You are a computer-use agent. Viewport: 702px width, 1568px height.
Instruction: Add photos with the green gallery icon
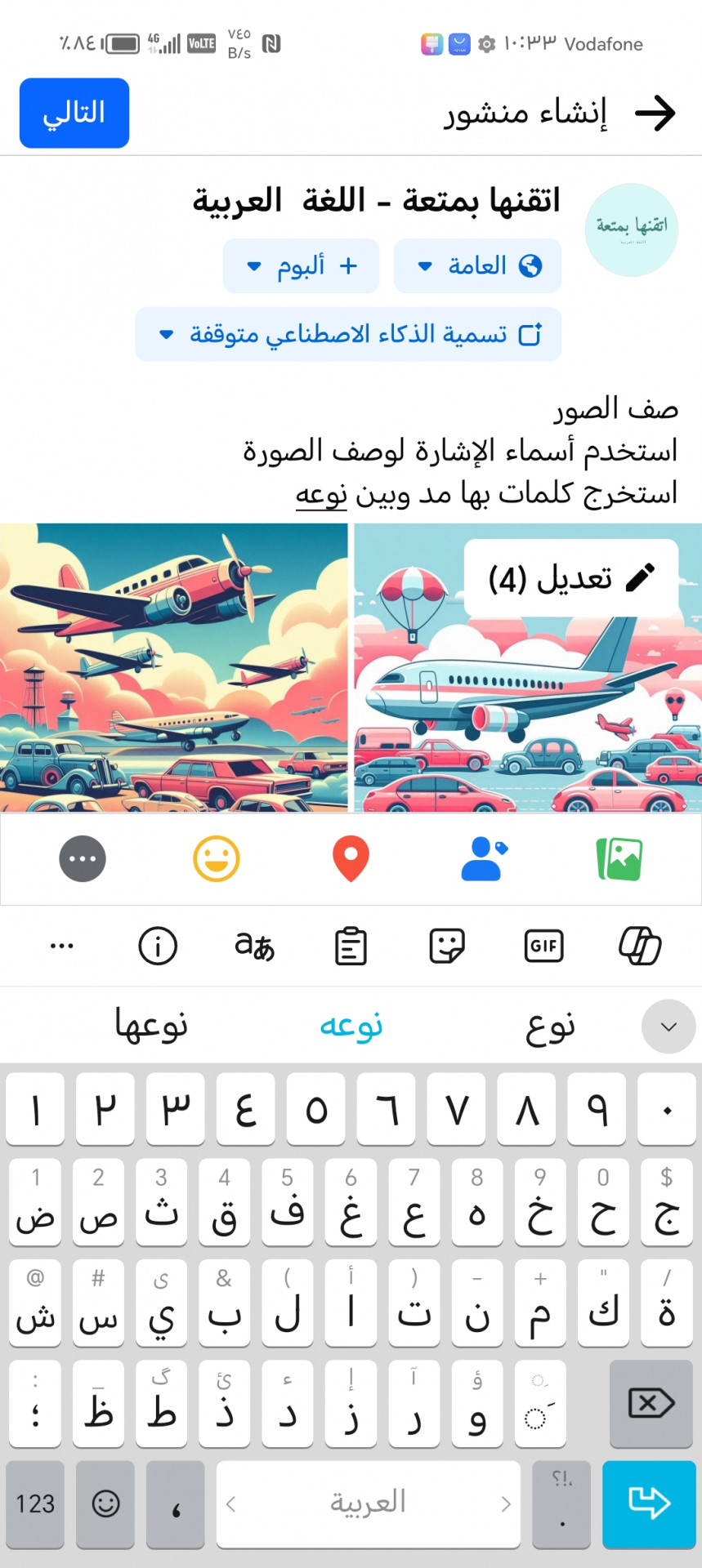click(x=619, y=859)
